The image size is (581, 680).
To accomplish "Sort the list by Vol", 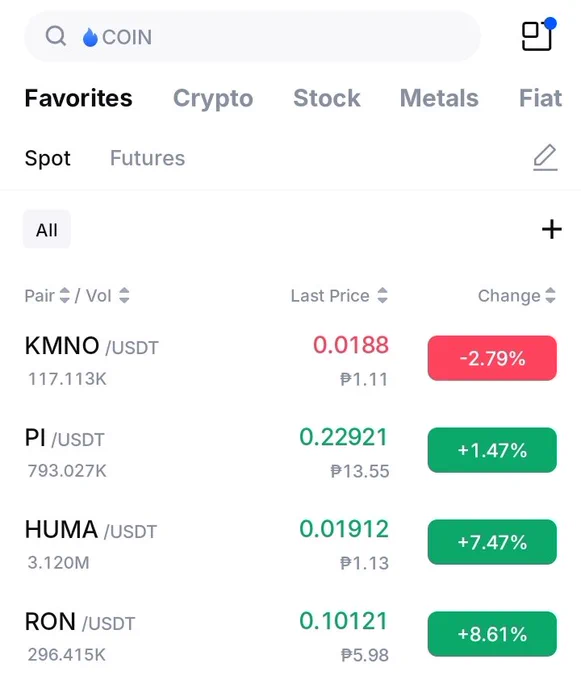I will coord(108,296).
